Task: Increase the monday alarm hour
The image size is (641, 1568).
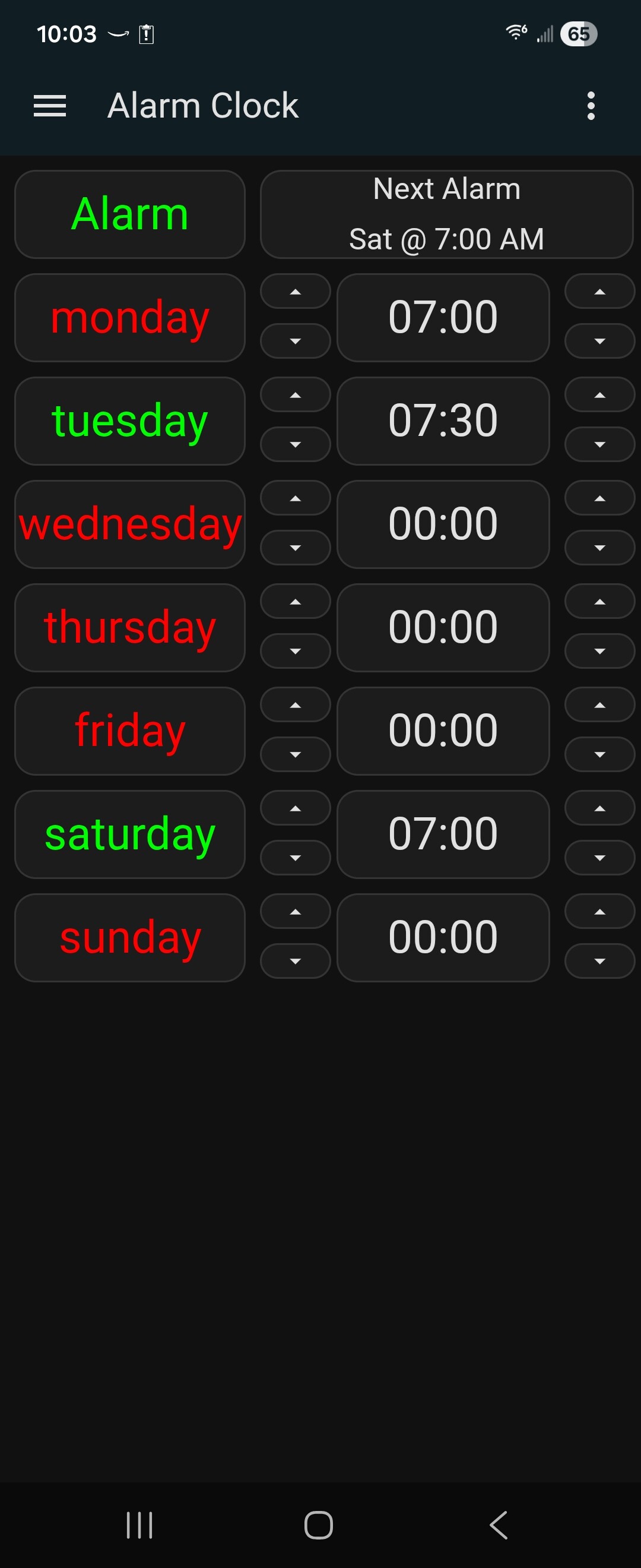Action: click(295, 292)
